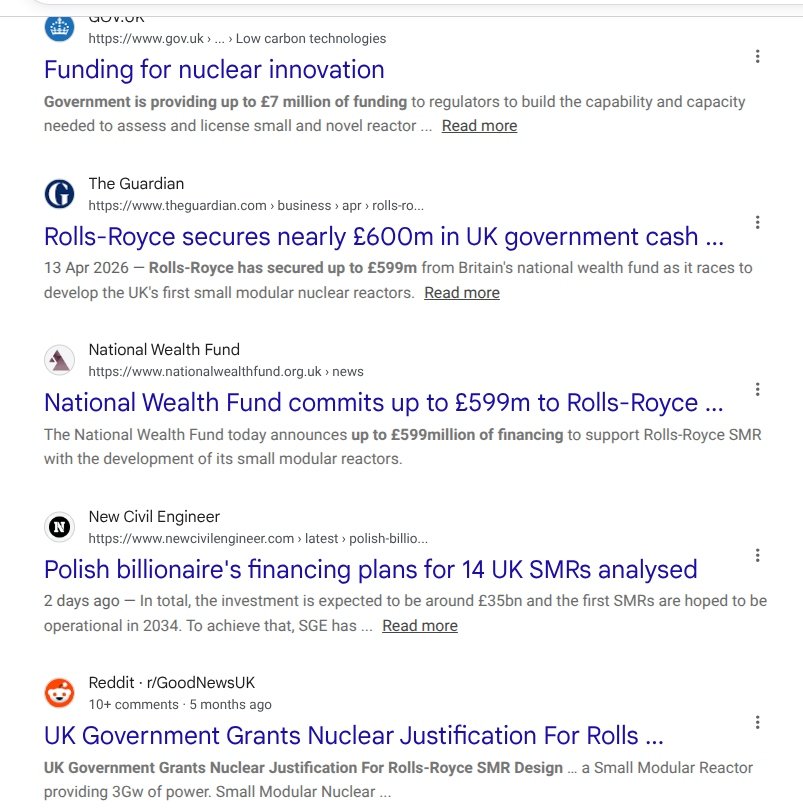The height and width of the screenshot is (809, 803).
Task: Tap Read more under the Guardian snippet
Action: [x=462, y=293]
